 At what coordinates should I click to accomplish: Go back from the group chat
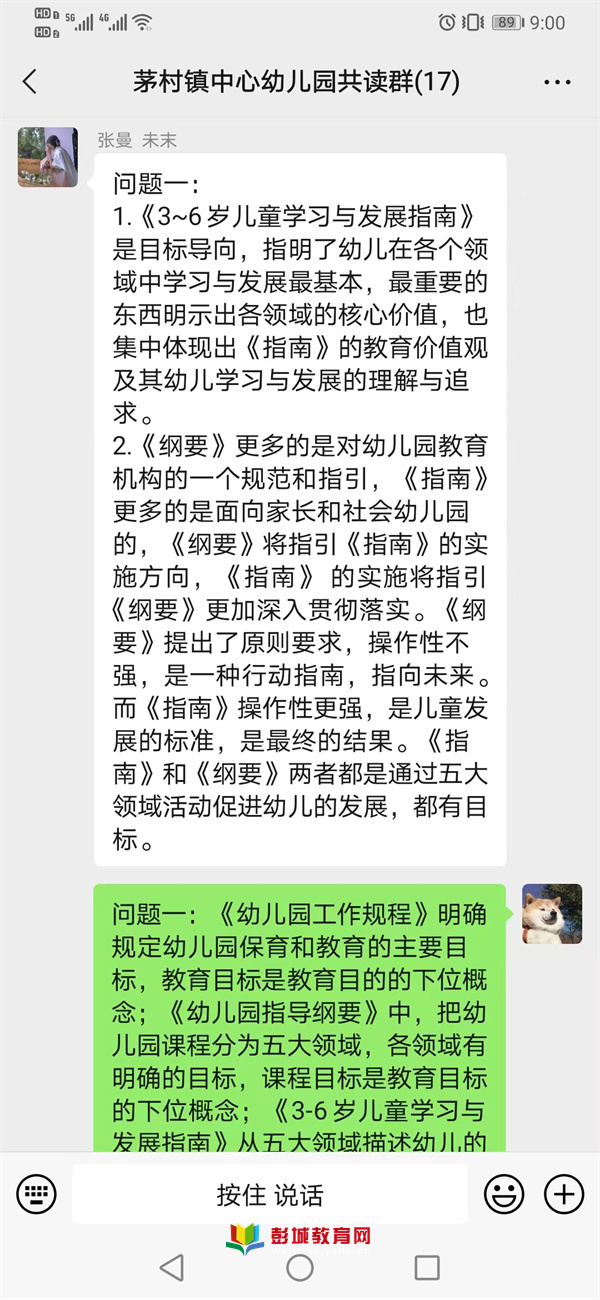click(30, 82)
